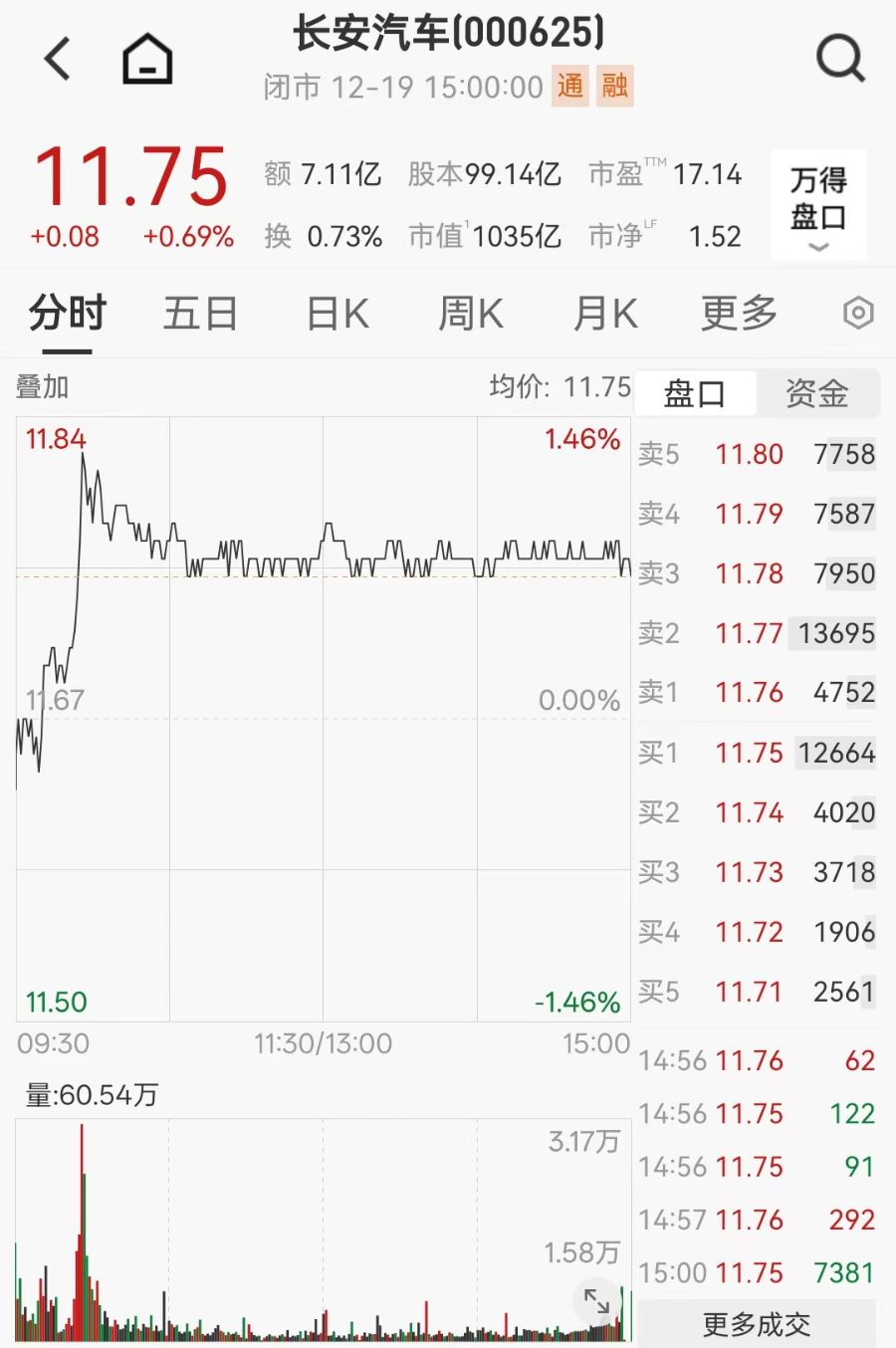Tap the 融 margin trading tag

pyautogui.click(x=614, y=87)
